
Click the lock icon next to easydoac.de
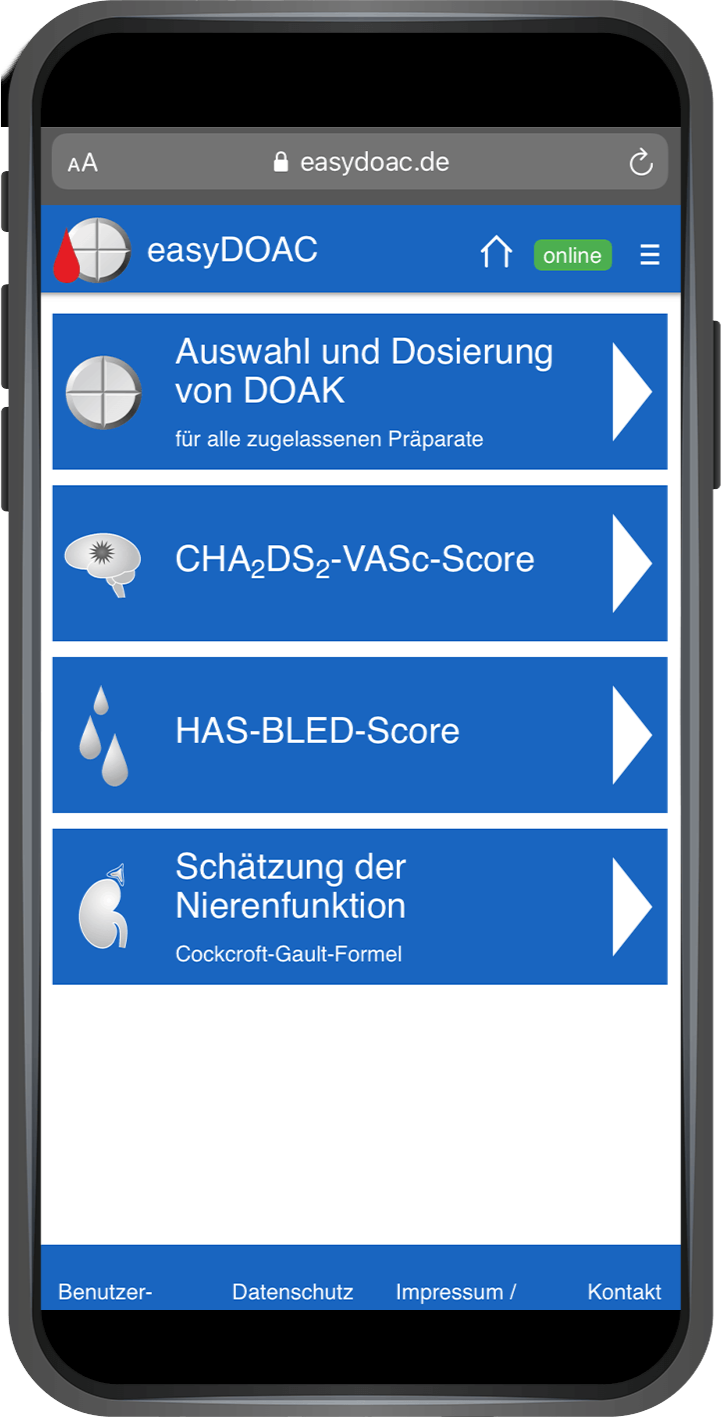(x=281, y=161)
